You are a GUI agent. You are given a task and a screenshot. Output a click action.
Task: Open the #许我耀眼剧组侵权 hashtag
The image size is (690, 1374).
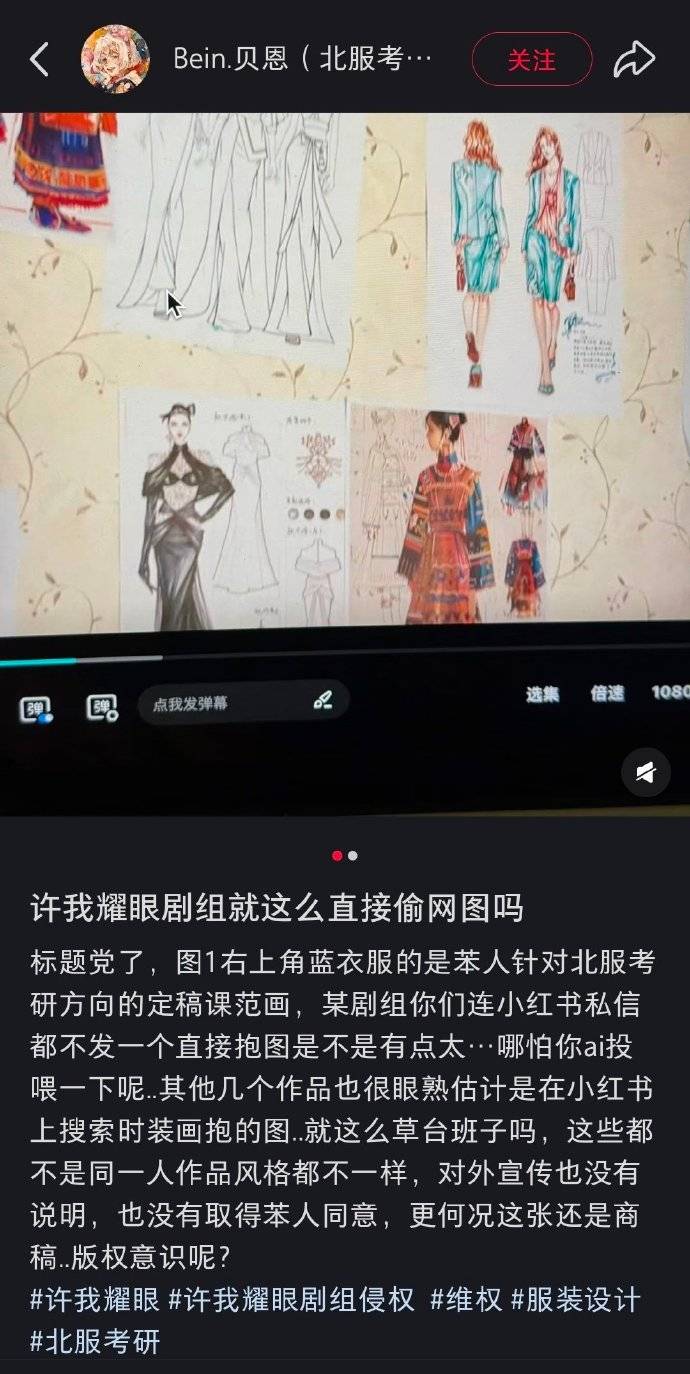click(x=291, y=1300)
